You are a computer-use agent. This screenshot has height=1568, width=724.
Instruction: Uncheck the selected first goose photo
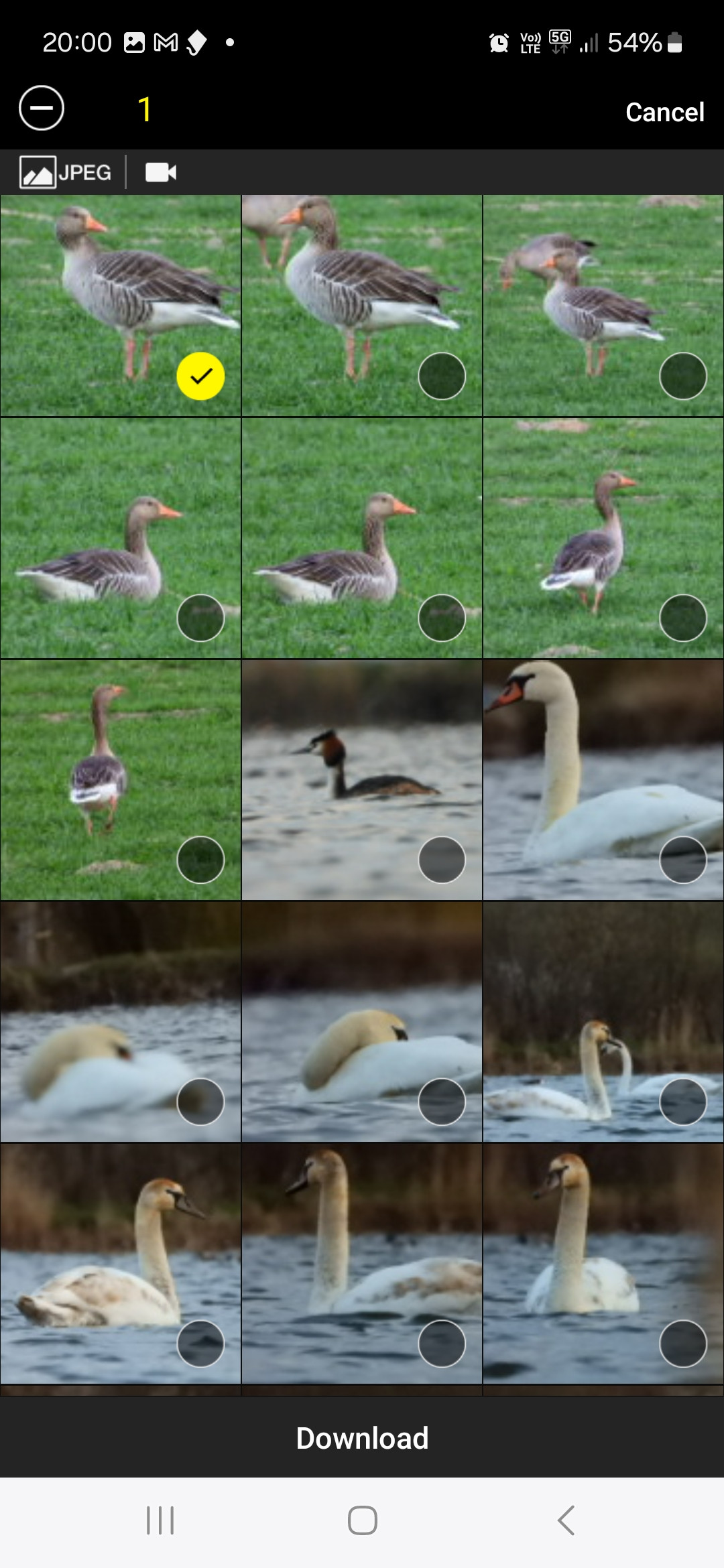200,376
